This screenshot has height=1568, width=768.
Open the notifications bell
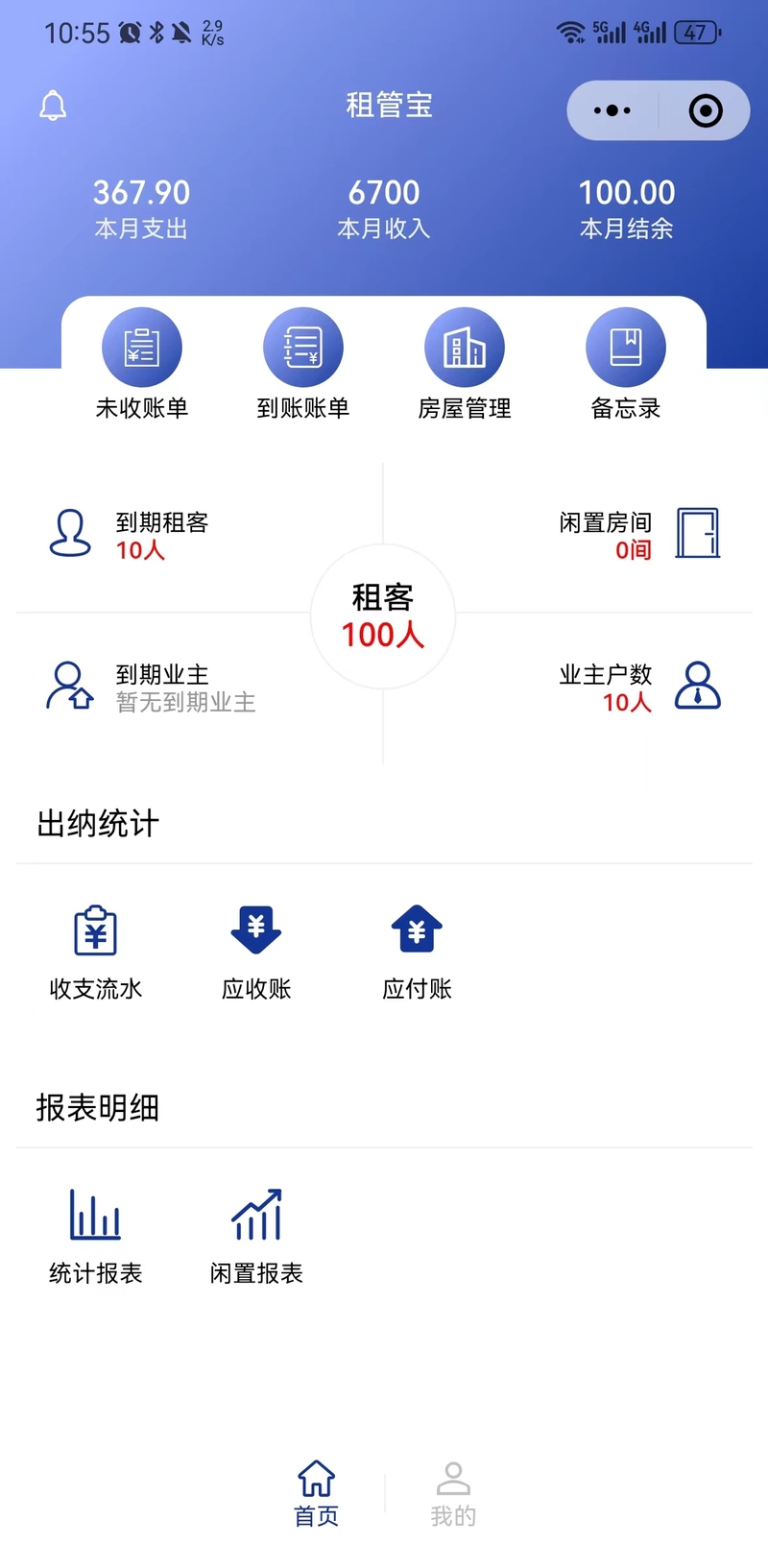click(53, 106)
